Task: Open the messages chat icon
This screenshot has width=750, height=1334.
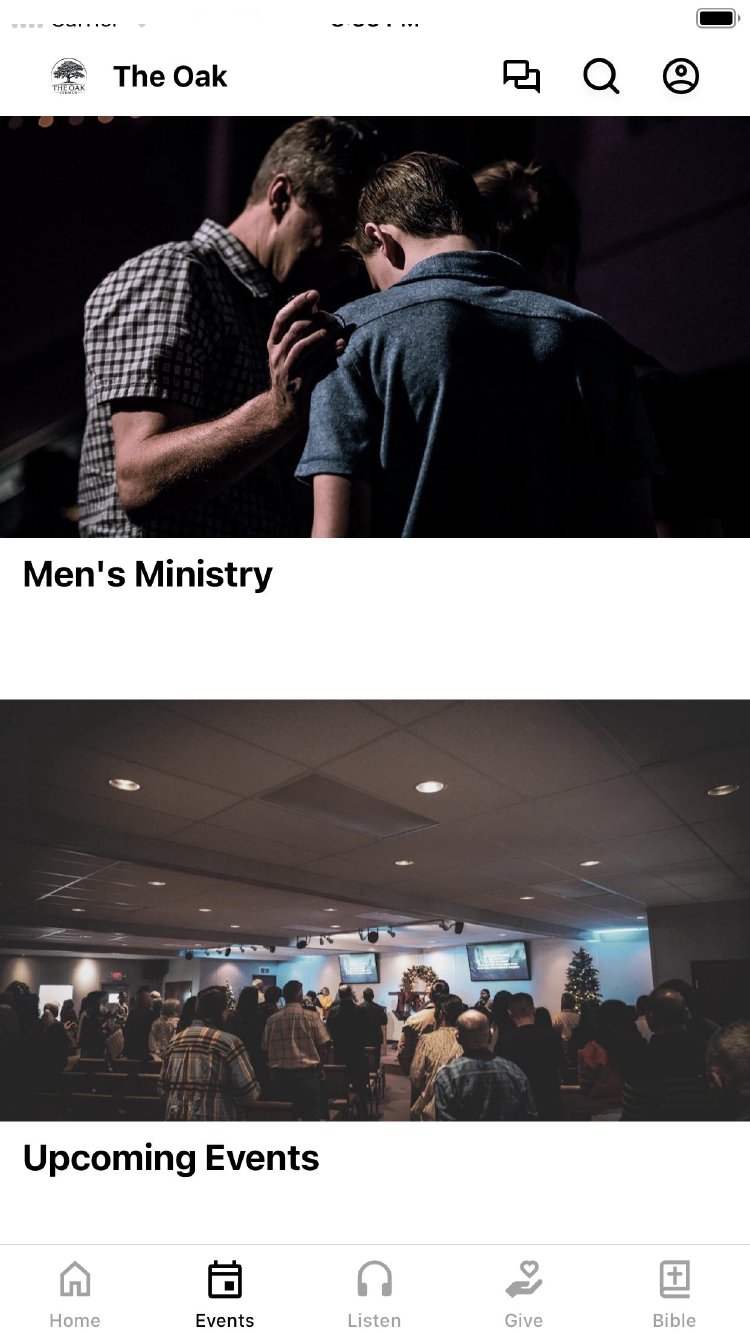Action: click(x=521, y=77)
